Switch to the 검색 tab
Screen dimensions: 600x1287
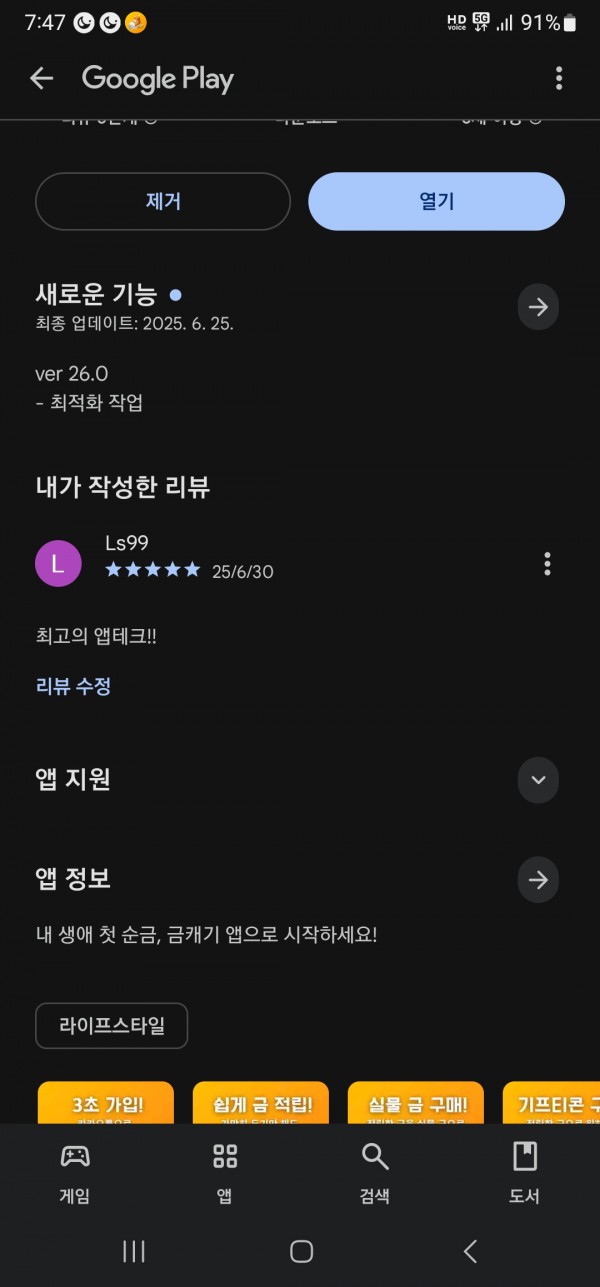click(x=375, y=1173)
